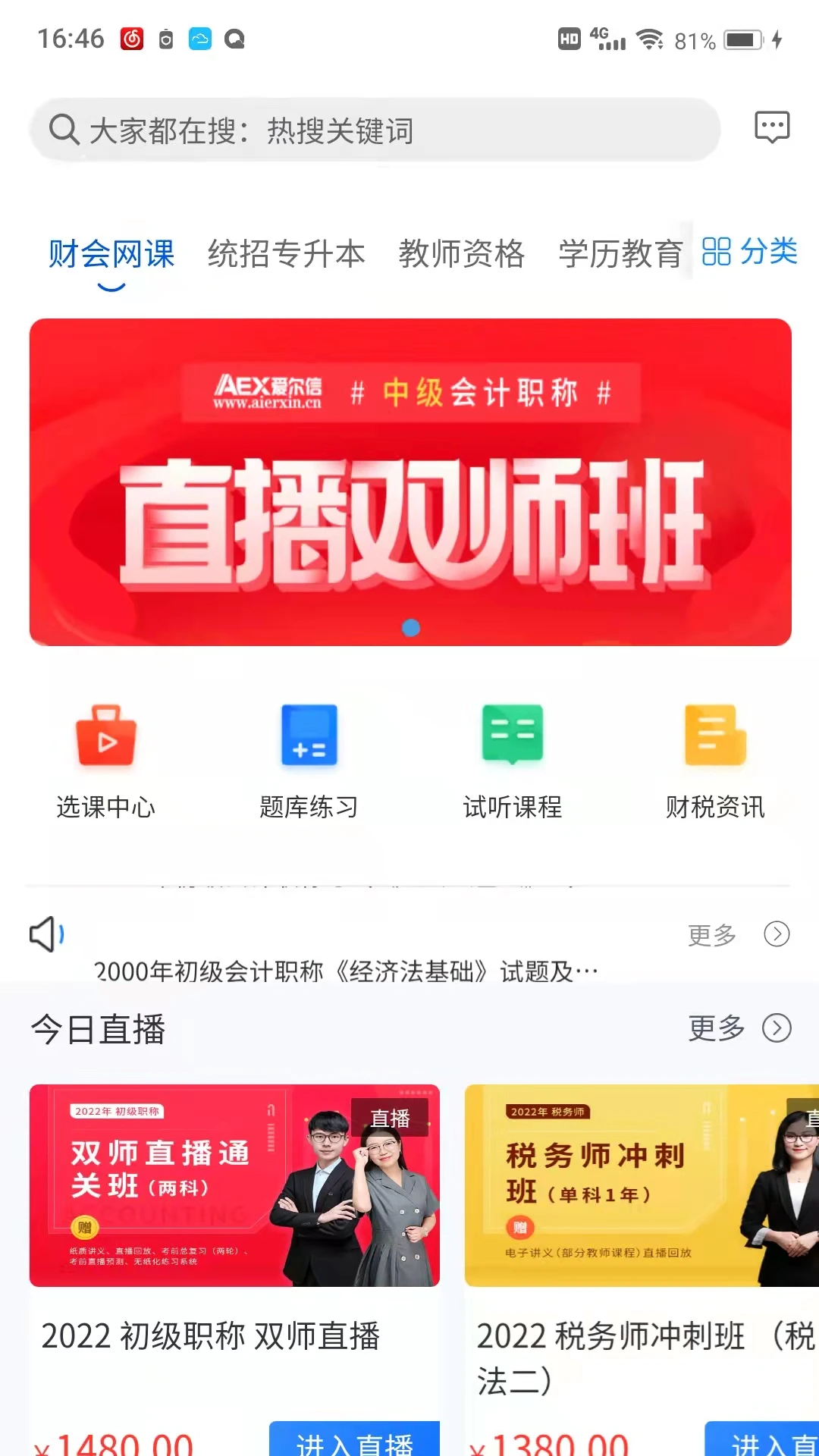Open the messages icon

771,127
